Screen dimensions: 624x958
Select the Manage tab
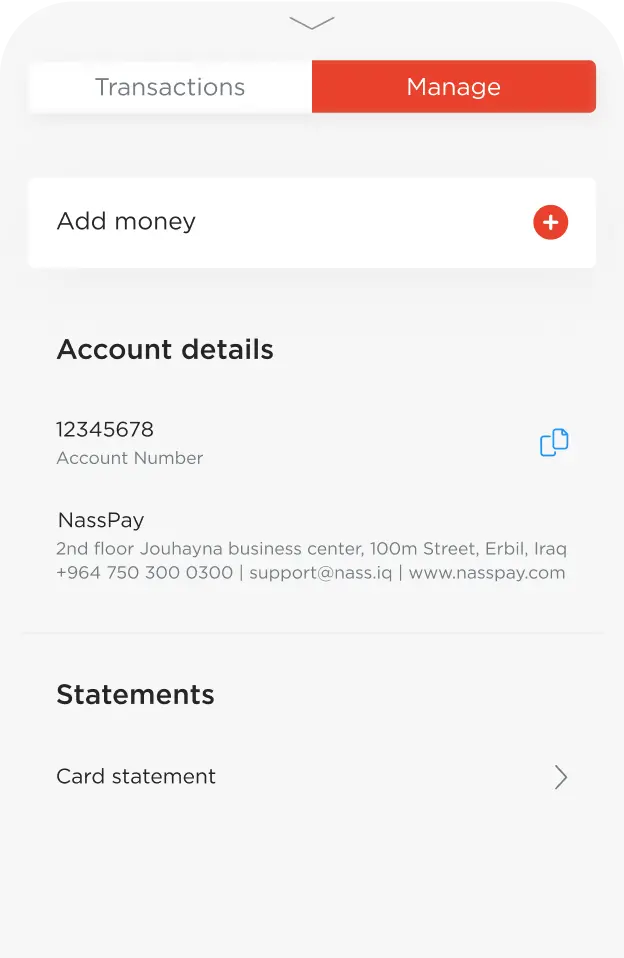pos(453,87)
